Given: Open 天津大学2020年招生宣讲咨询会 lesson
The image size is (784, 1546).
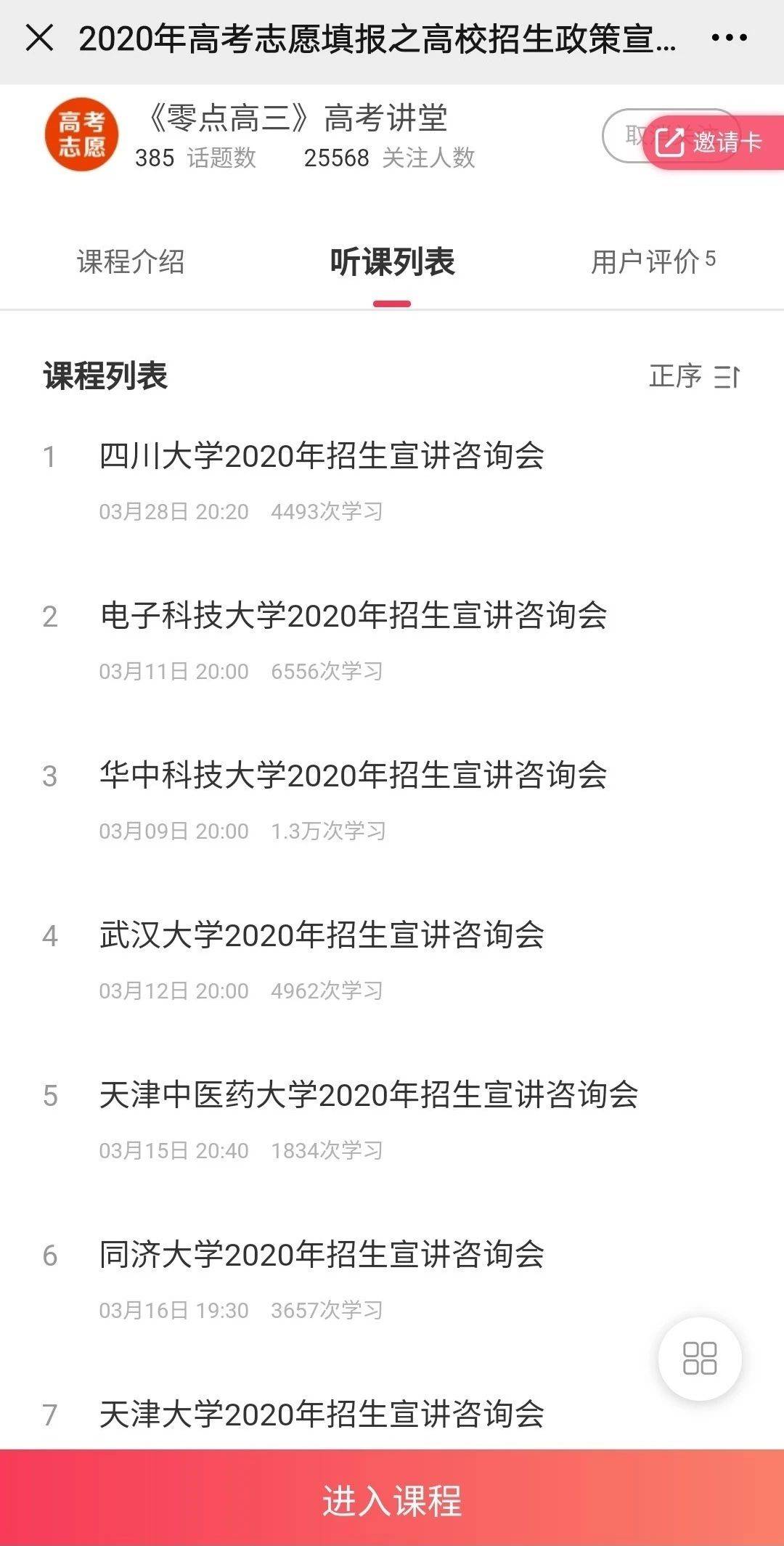Looking at the screenshot, I should pyautogui.click(x=322, y=1415).
